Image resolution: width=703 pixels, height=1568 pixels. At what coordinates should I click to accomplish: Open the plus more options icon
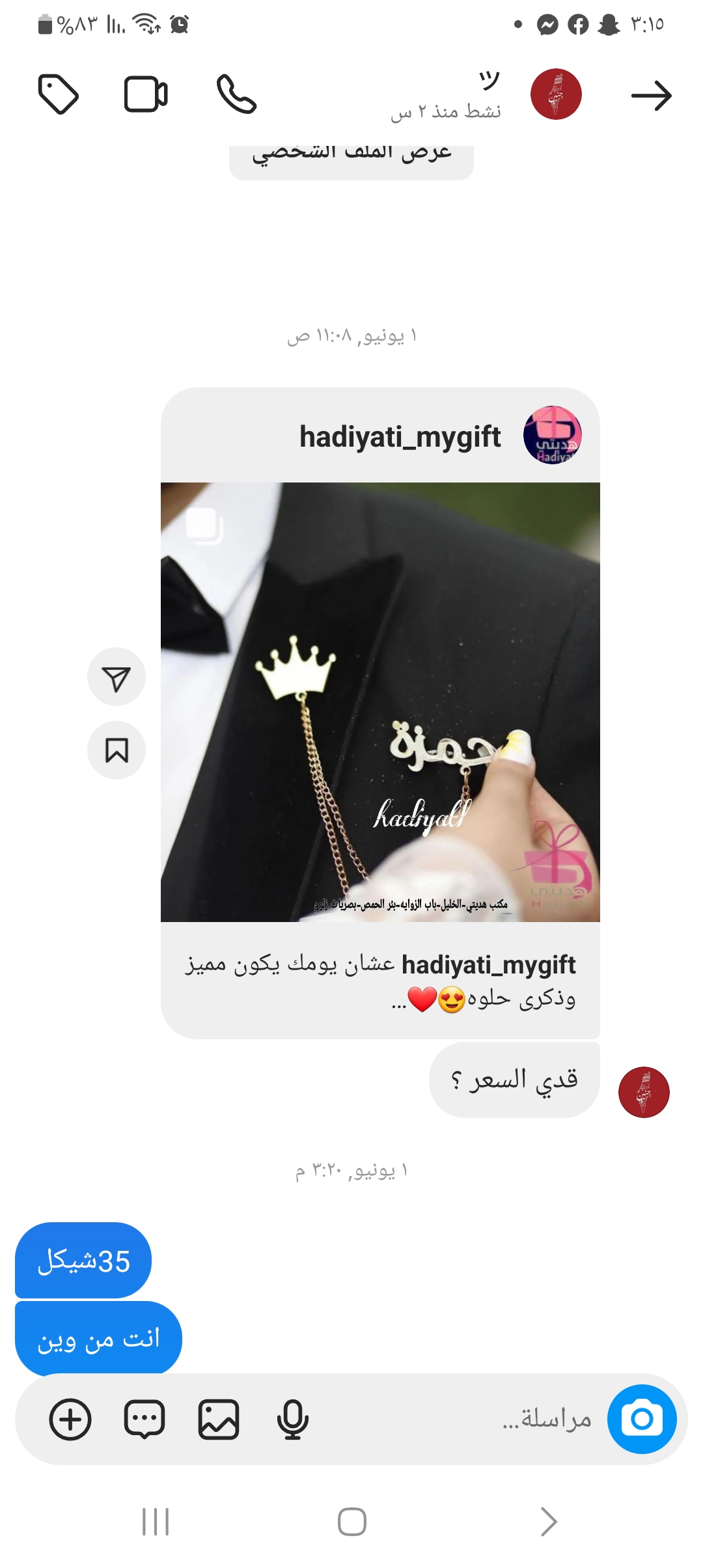[x=70, y=1419]
